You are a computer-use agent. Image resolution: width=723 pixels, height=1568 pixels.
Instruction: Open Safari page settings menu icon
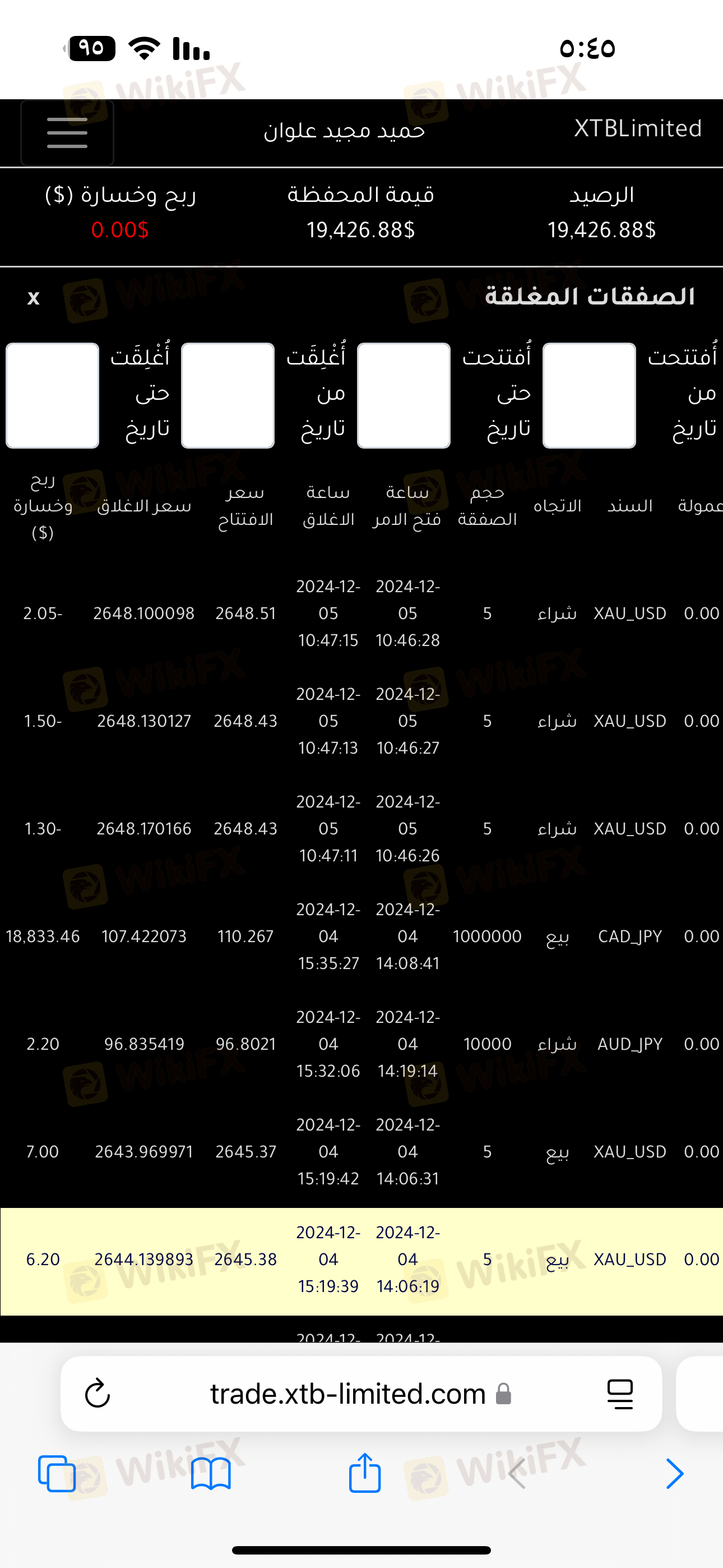(620, 1394)
